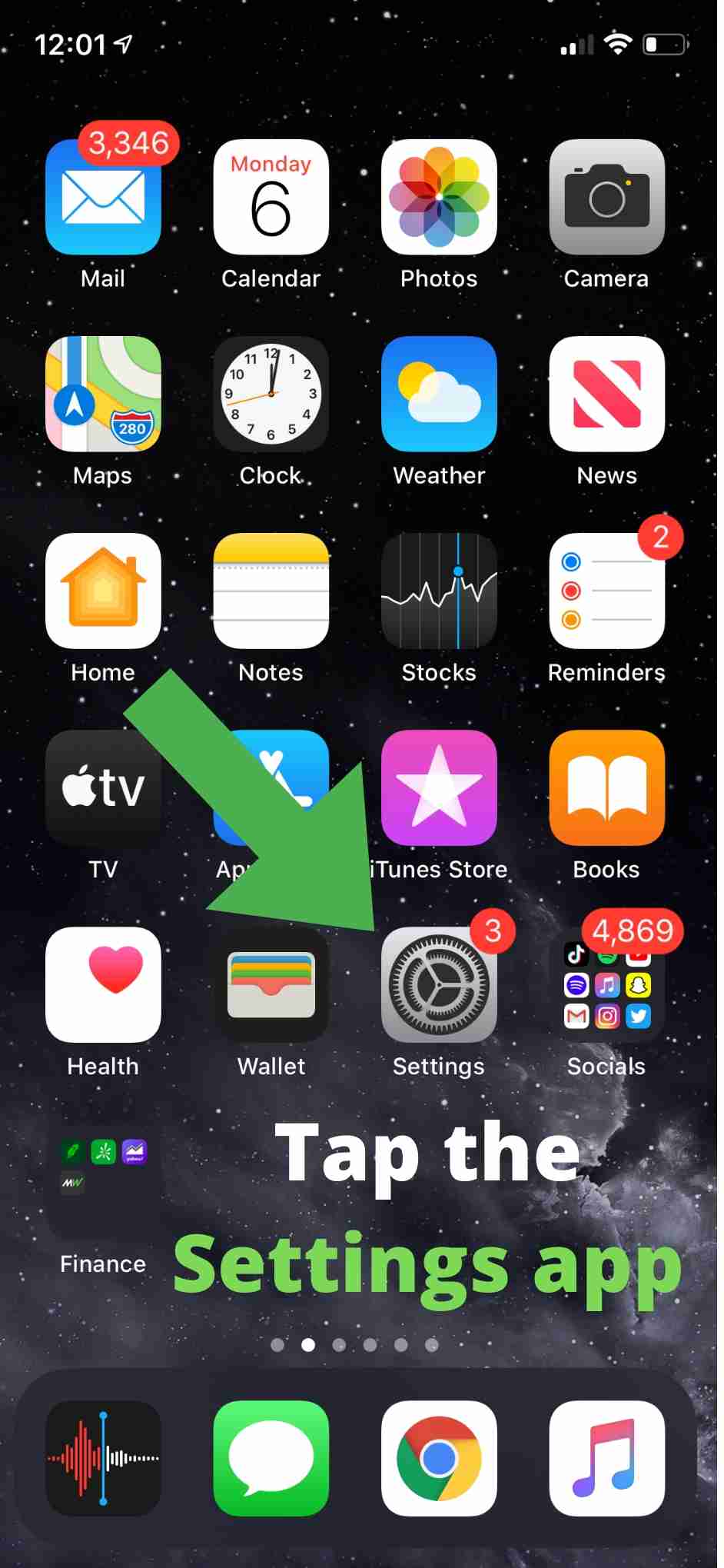This screenshot has height=1568, width=724.
Task: Open Photos
Action: pyautogui.click(x=439, y=198)
